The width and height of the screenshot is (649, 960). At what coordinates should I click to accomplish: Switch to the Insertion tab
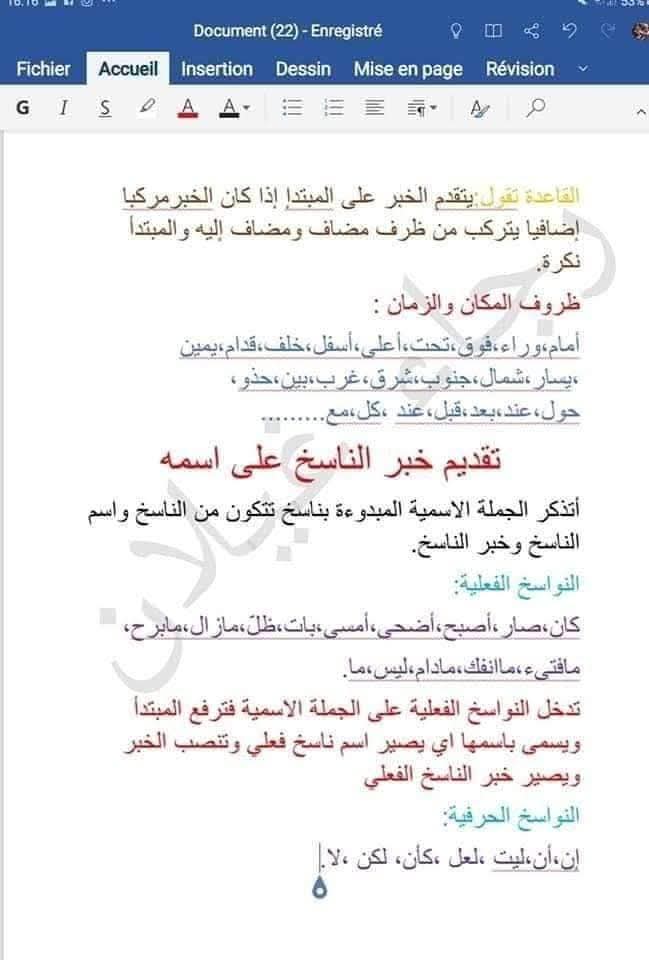[x=217, y=69]
